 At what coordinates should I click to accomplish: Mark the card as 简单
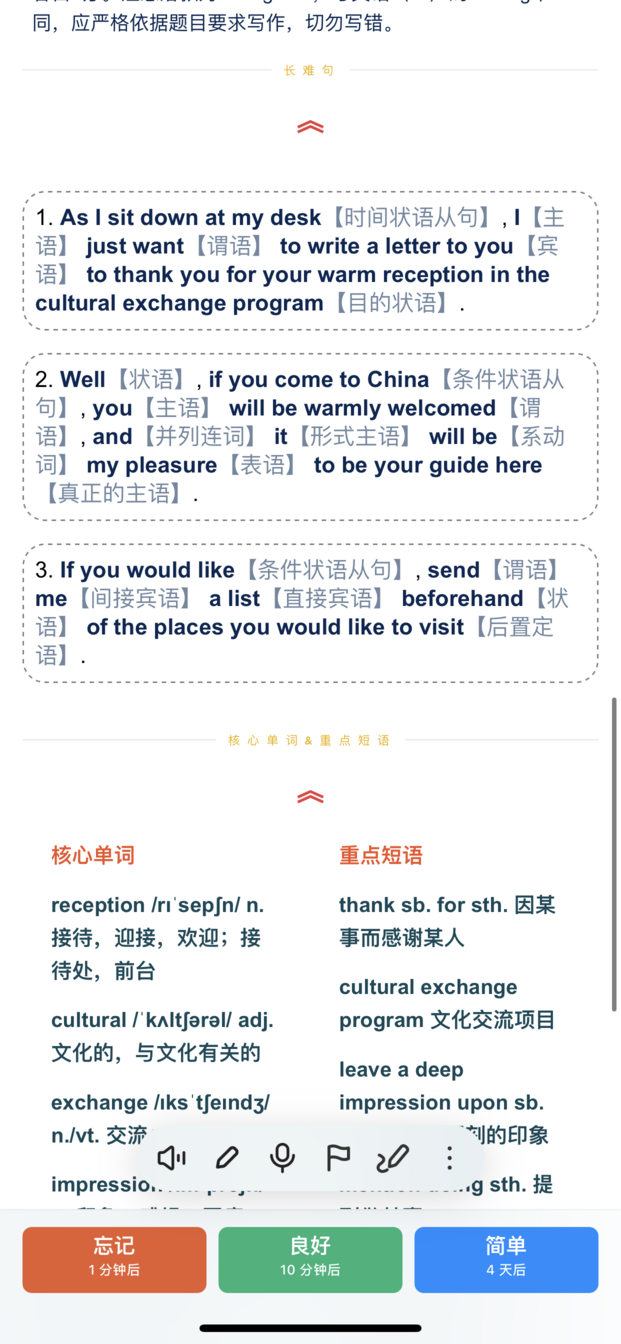point(506,1259)
